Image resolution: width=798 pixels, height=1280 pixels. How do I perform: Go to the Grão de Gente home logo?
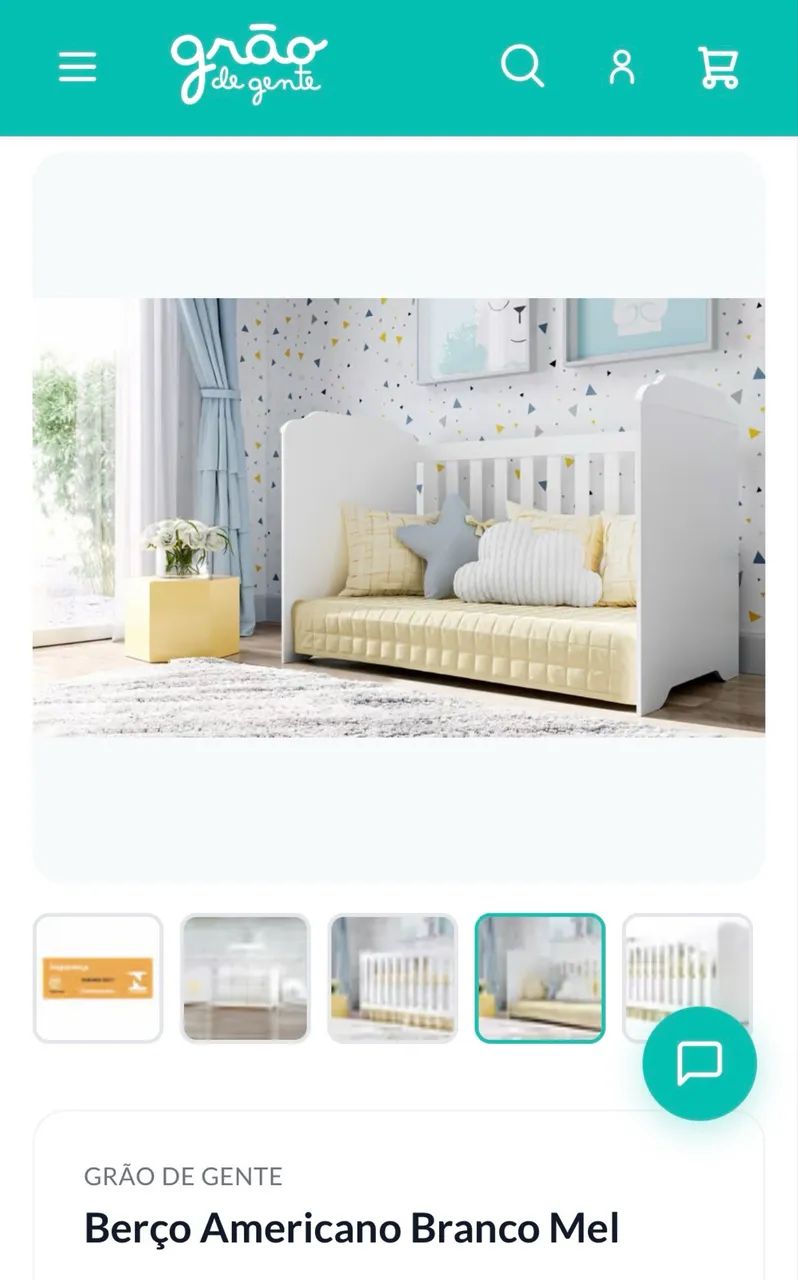248,67
